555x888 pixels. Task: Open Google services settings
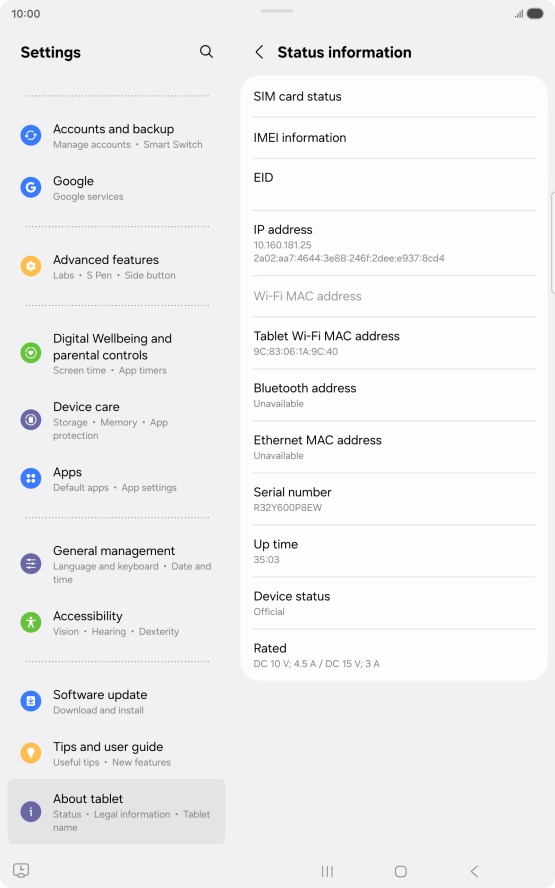tap(117, 188)
